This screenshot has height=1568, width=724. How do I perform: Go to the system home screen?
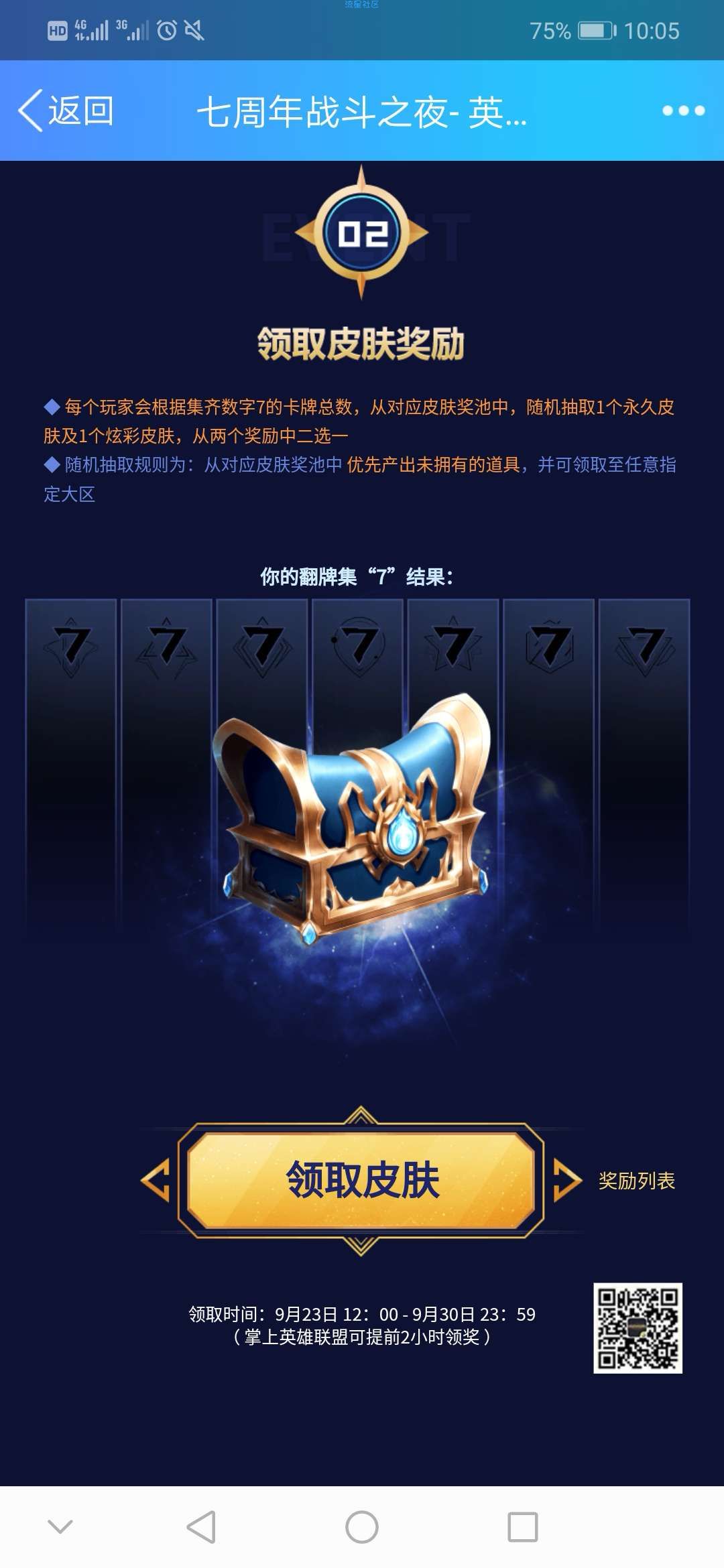click(362, 1527)
